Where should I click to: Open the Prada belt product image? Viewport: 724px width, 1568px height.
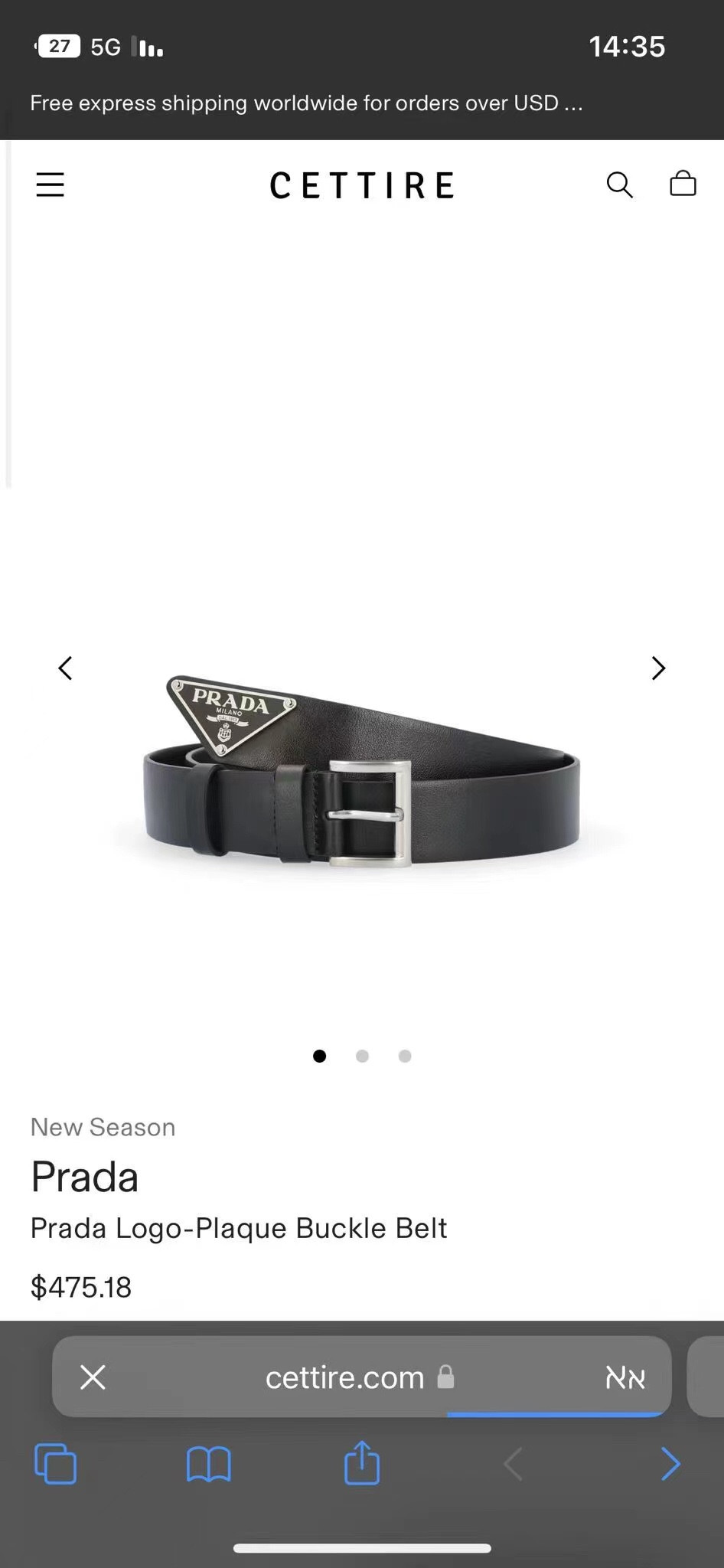click(x=362, y=773)
